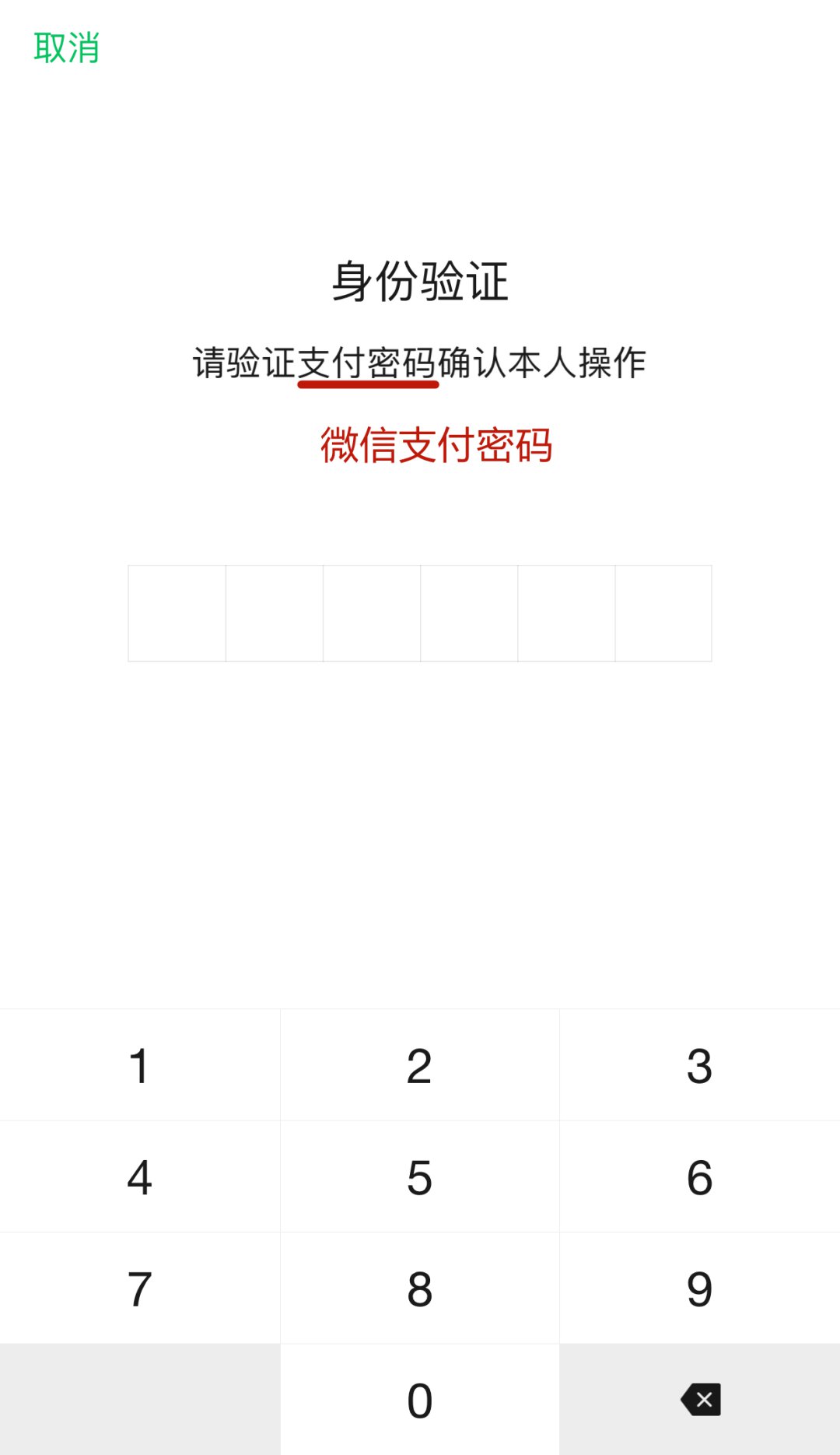Image resolution: width=840 pixels, height=1455 pixels.
Task: Enter digit 3 on the keypad
Action: click(700, 1065)
